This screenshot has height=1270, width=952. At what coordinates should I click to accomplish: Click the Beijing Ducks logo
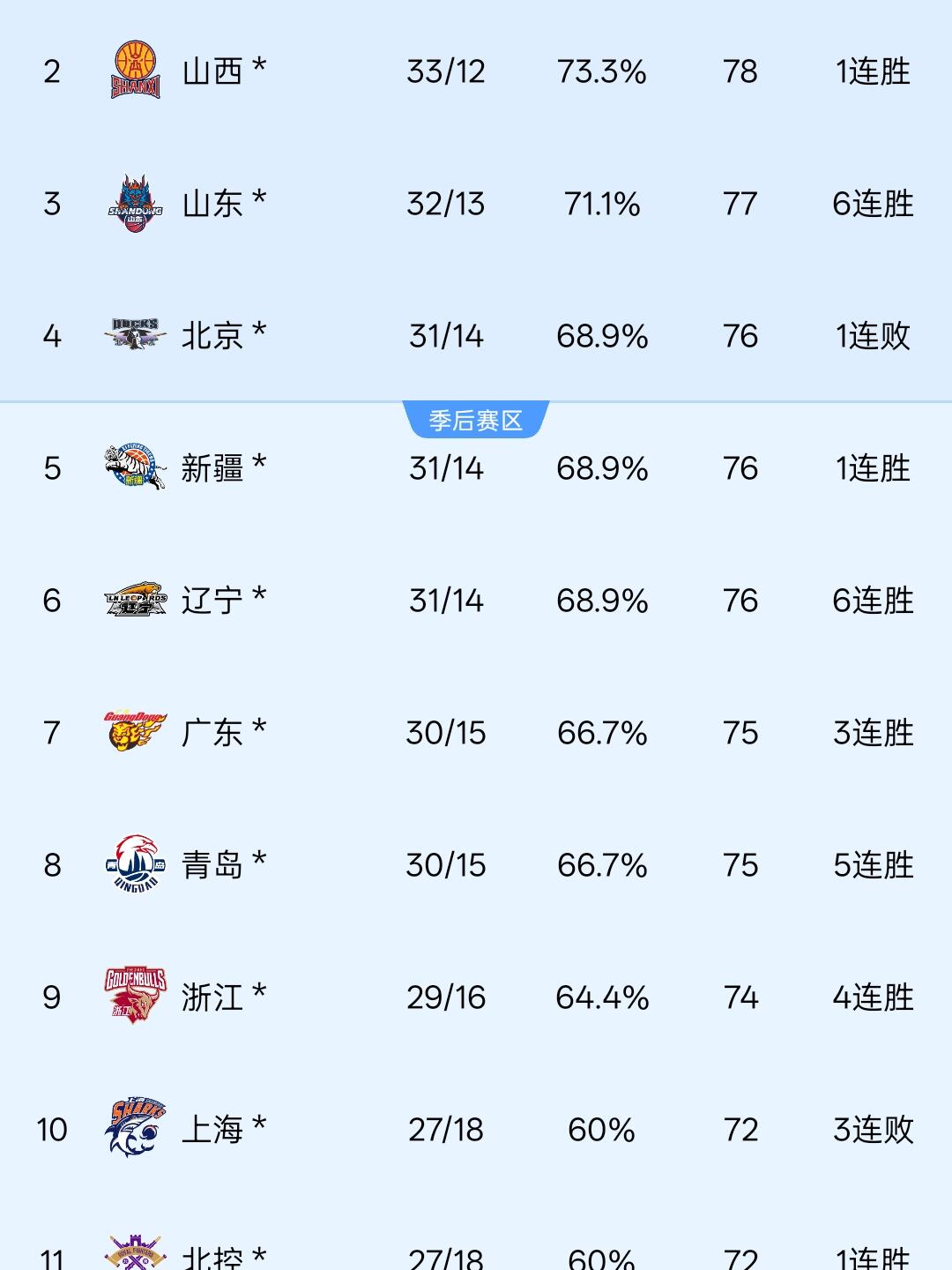pos(134,335)
